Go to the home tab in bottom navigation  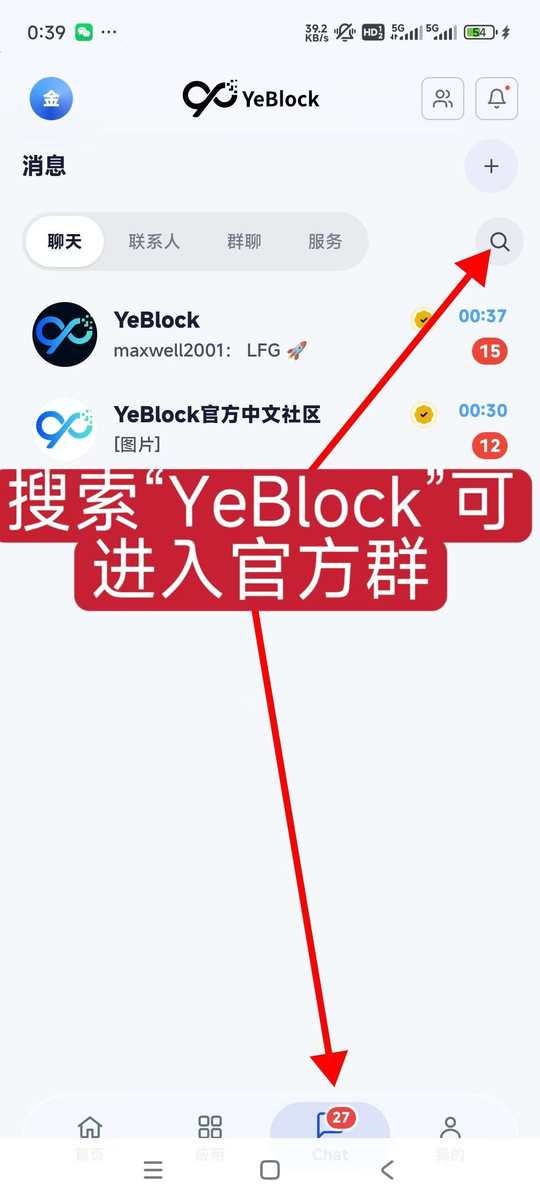coord(90,1137)
